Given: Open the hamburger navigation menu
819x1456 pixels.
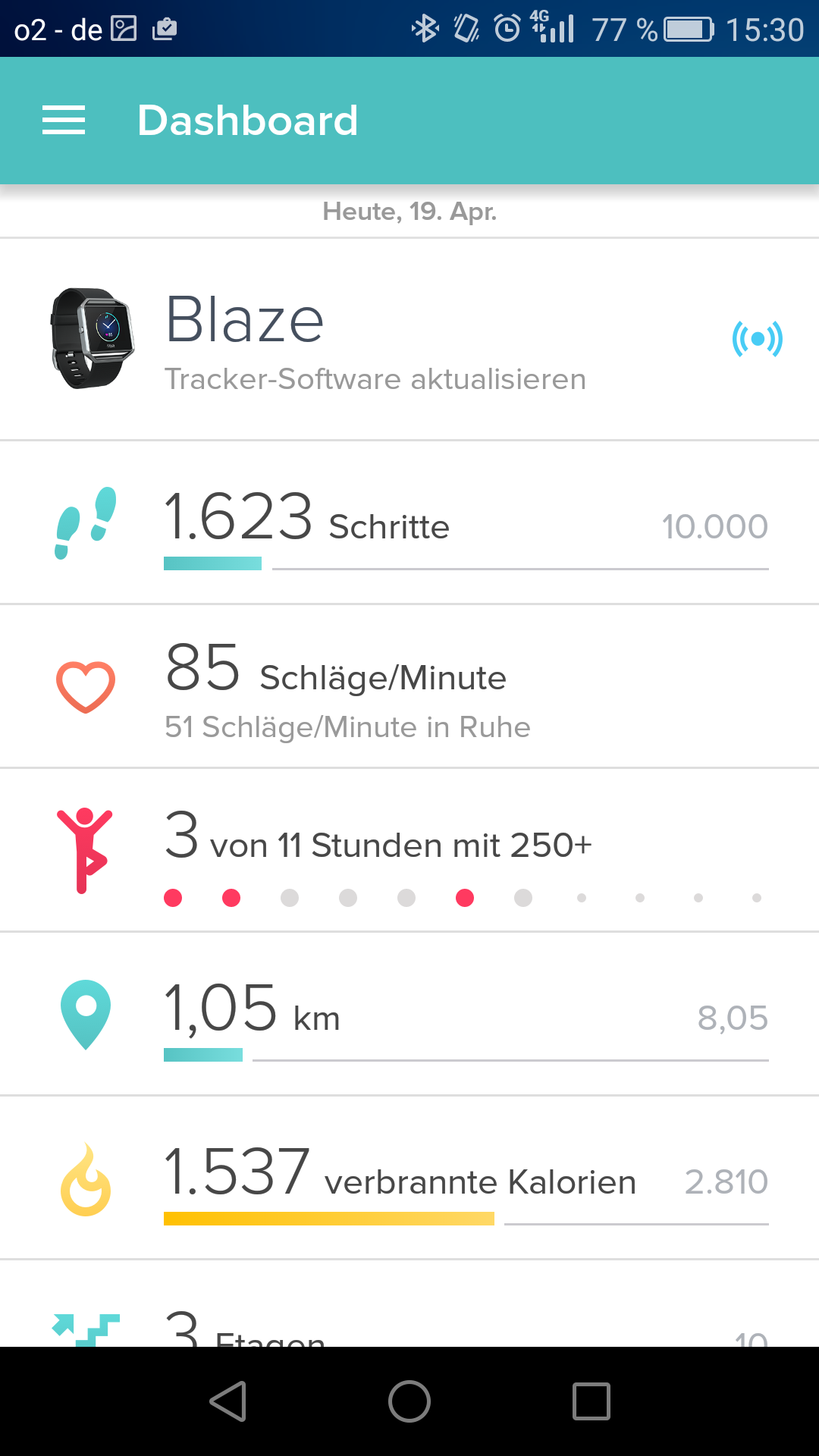Looking at the screenshot, I should pyautogui.click(x=64, y=121).
